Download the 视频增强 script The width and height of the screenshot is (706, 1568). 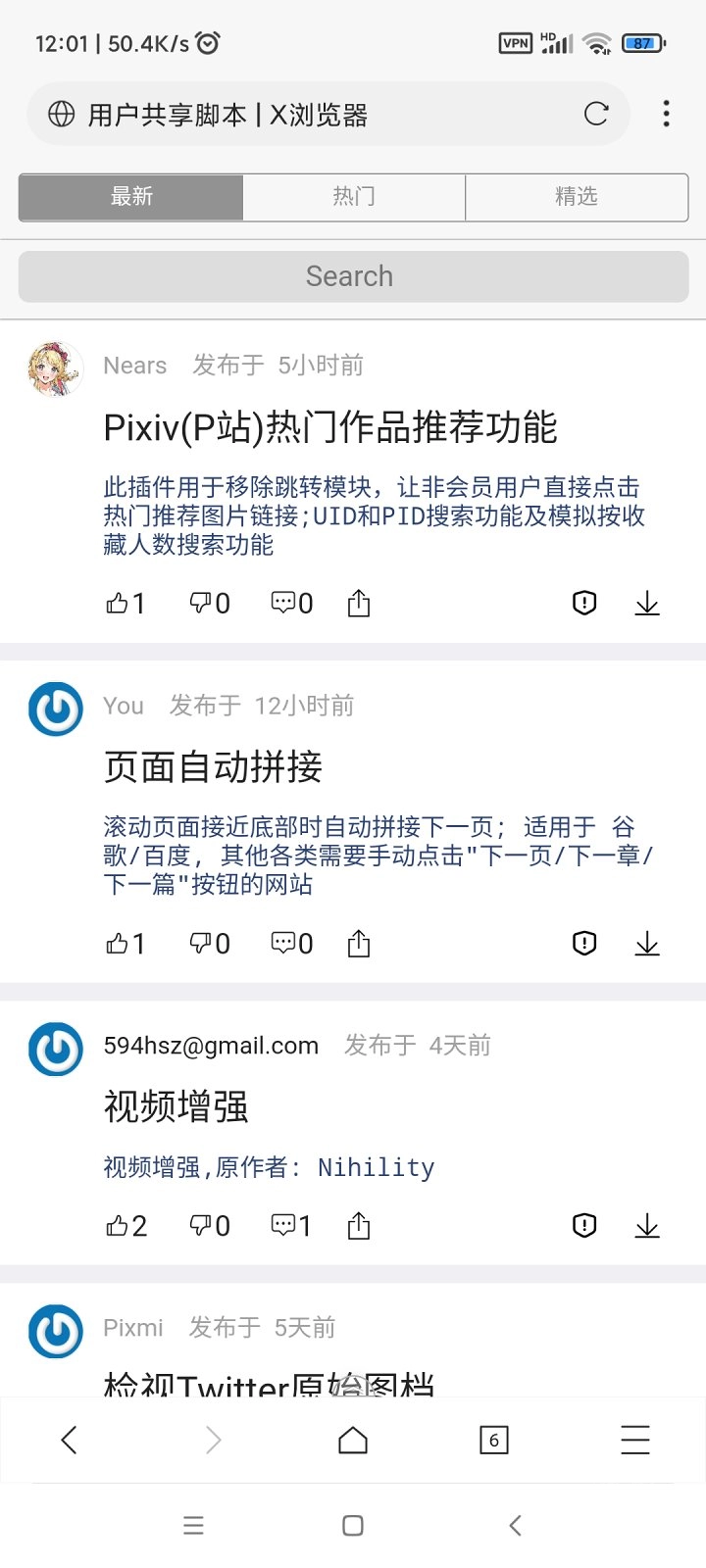pyautogui.click(x=647, y=1226)
